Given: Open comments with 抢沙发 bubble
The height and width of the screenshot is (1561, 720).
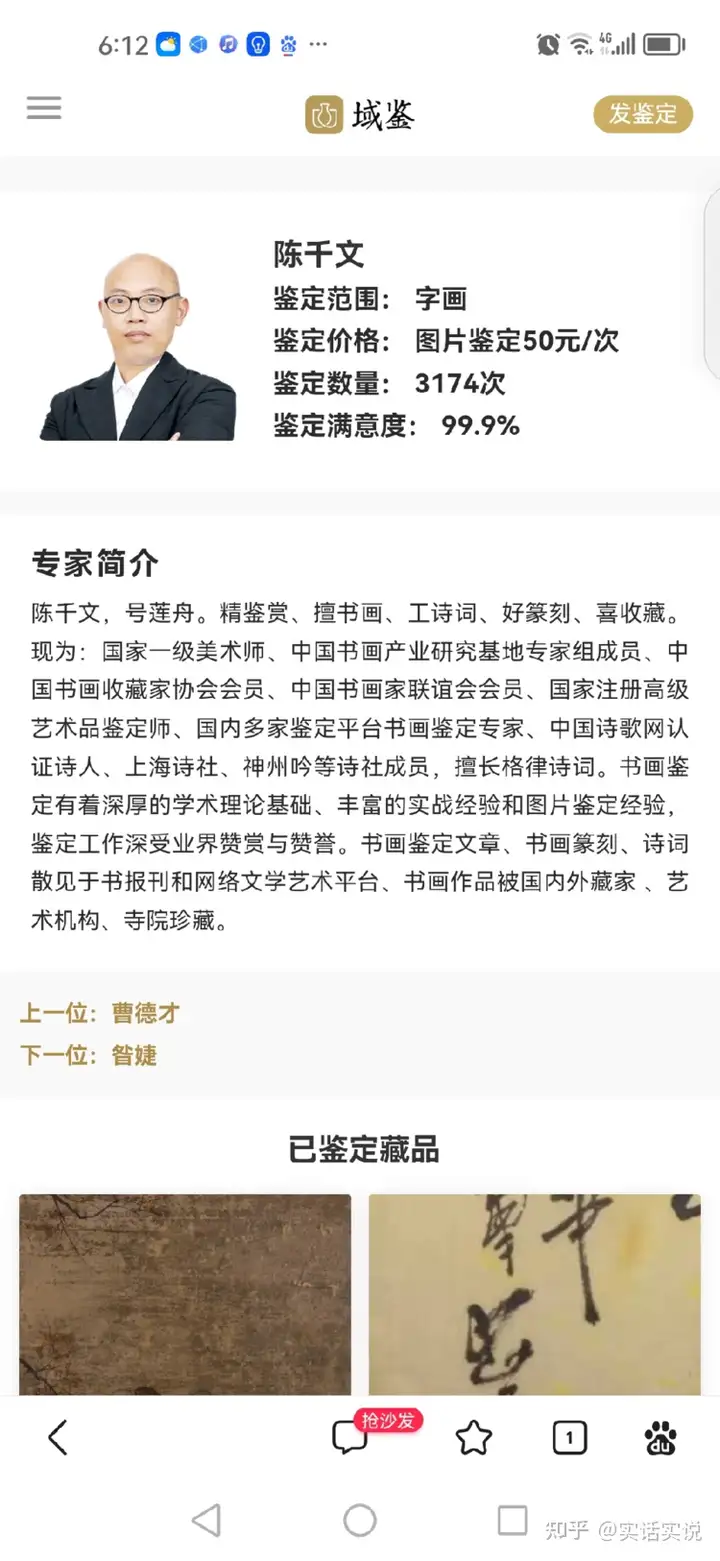Looking at the screenshot, I should click(350, 1438).
